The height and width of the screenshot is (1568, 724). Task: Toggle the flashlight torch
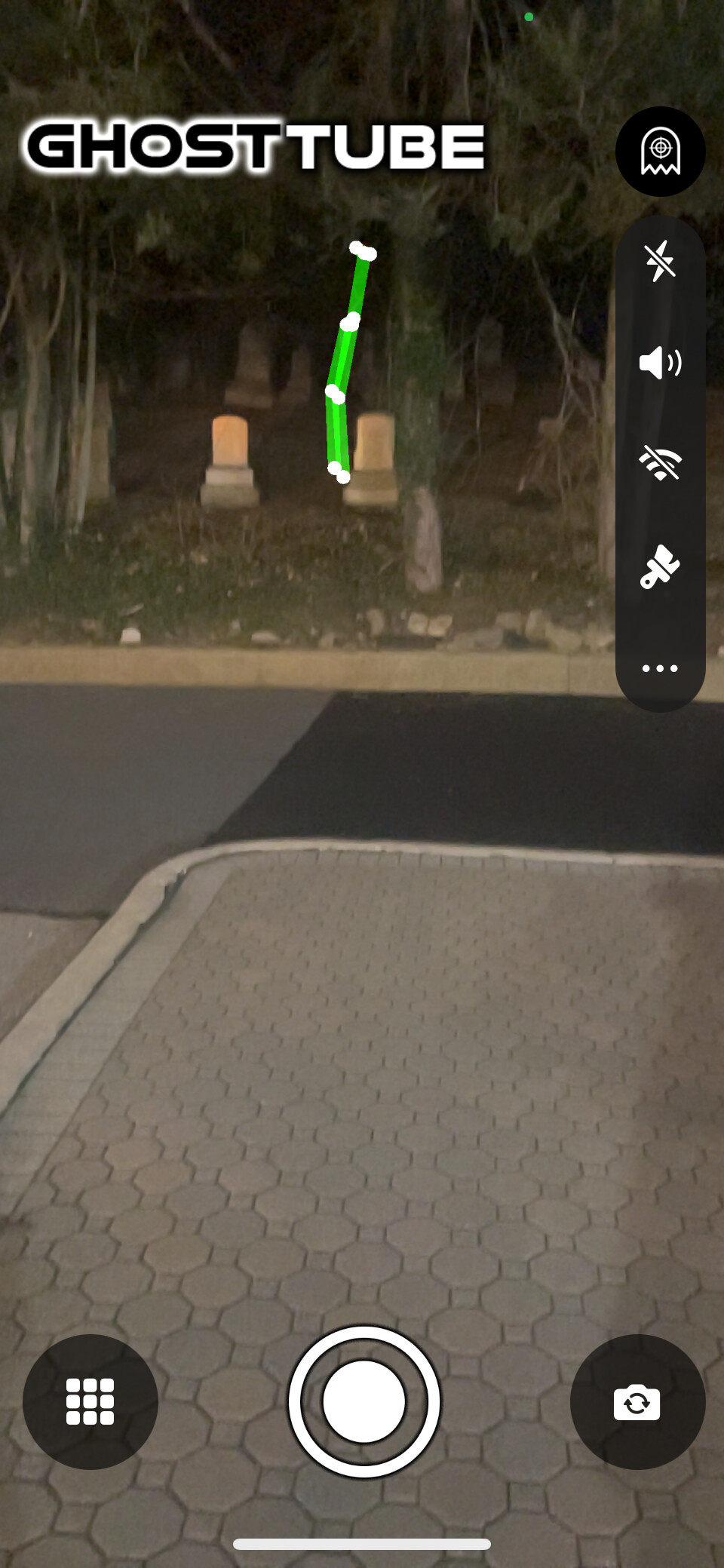(660, 566)
